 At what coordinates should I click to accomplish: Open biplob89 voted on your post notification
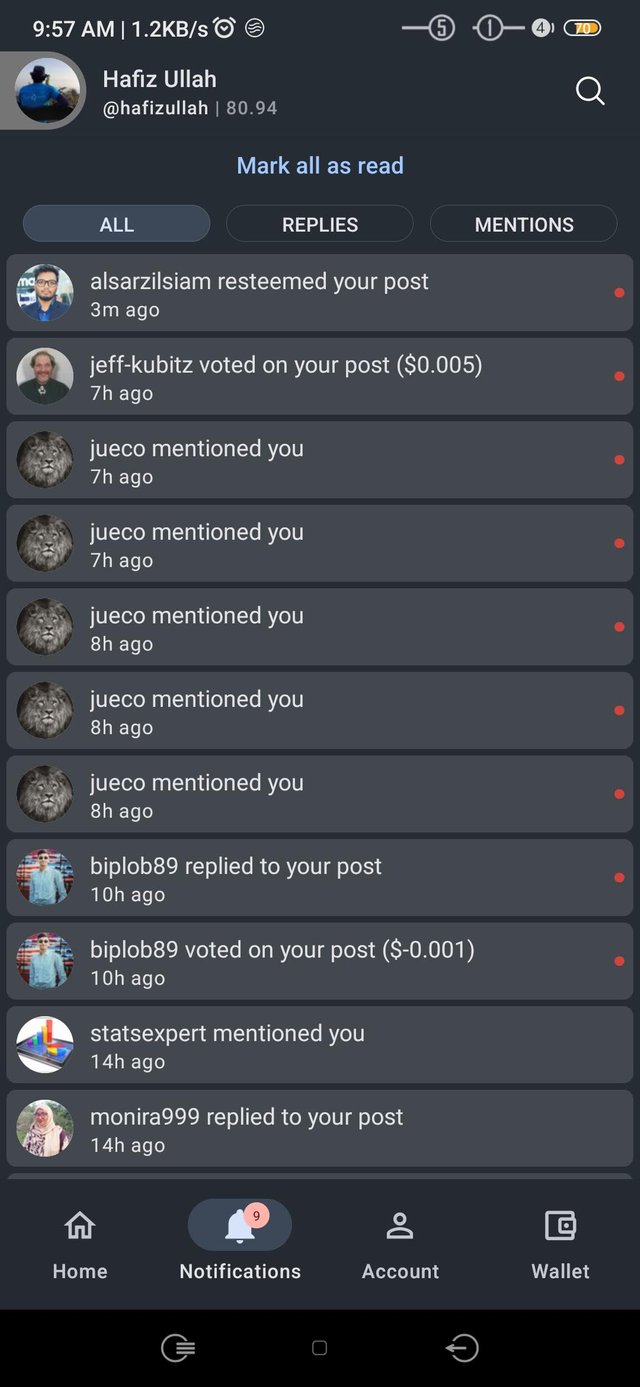tap(320, 962)
